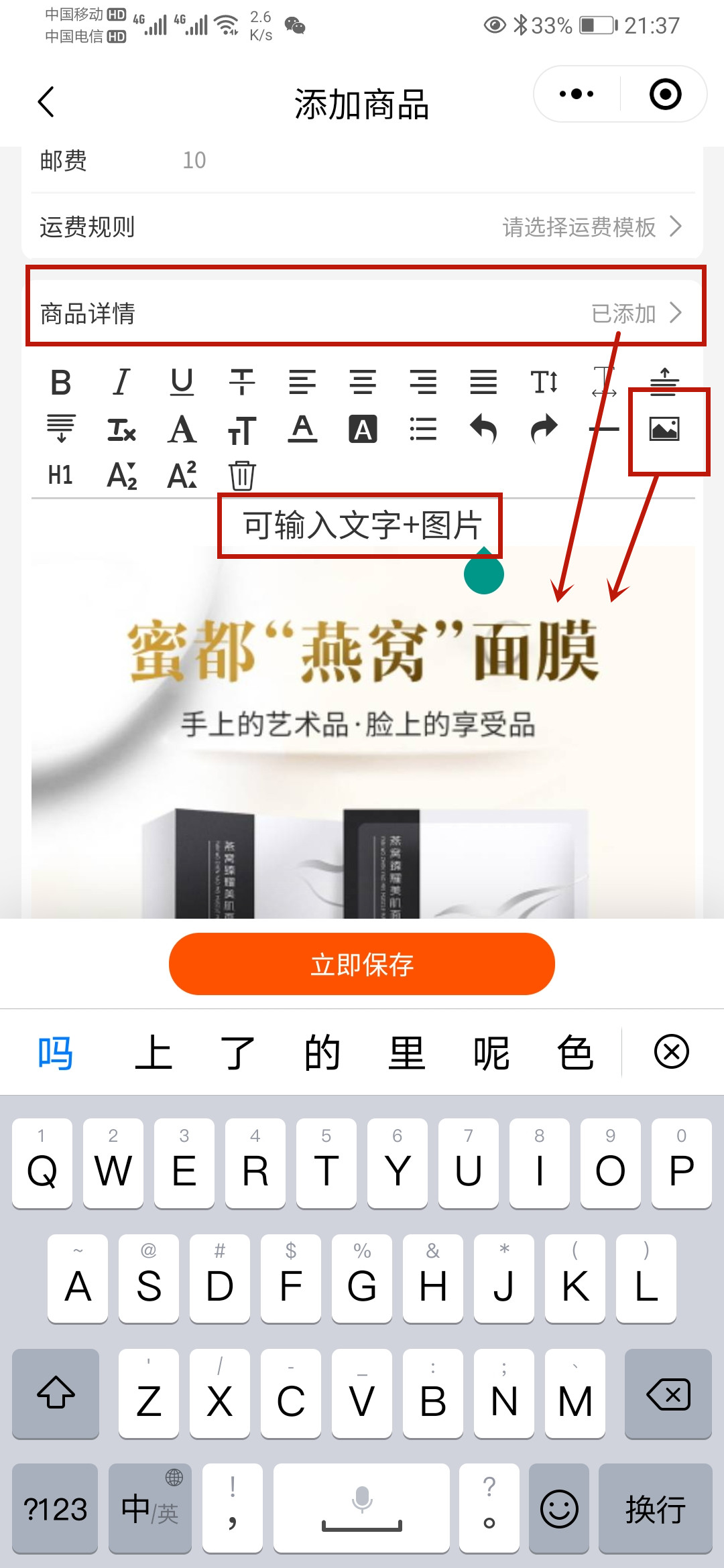Close the mini program with the circle button

tap(665, 94)
